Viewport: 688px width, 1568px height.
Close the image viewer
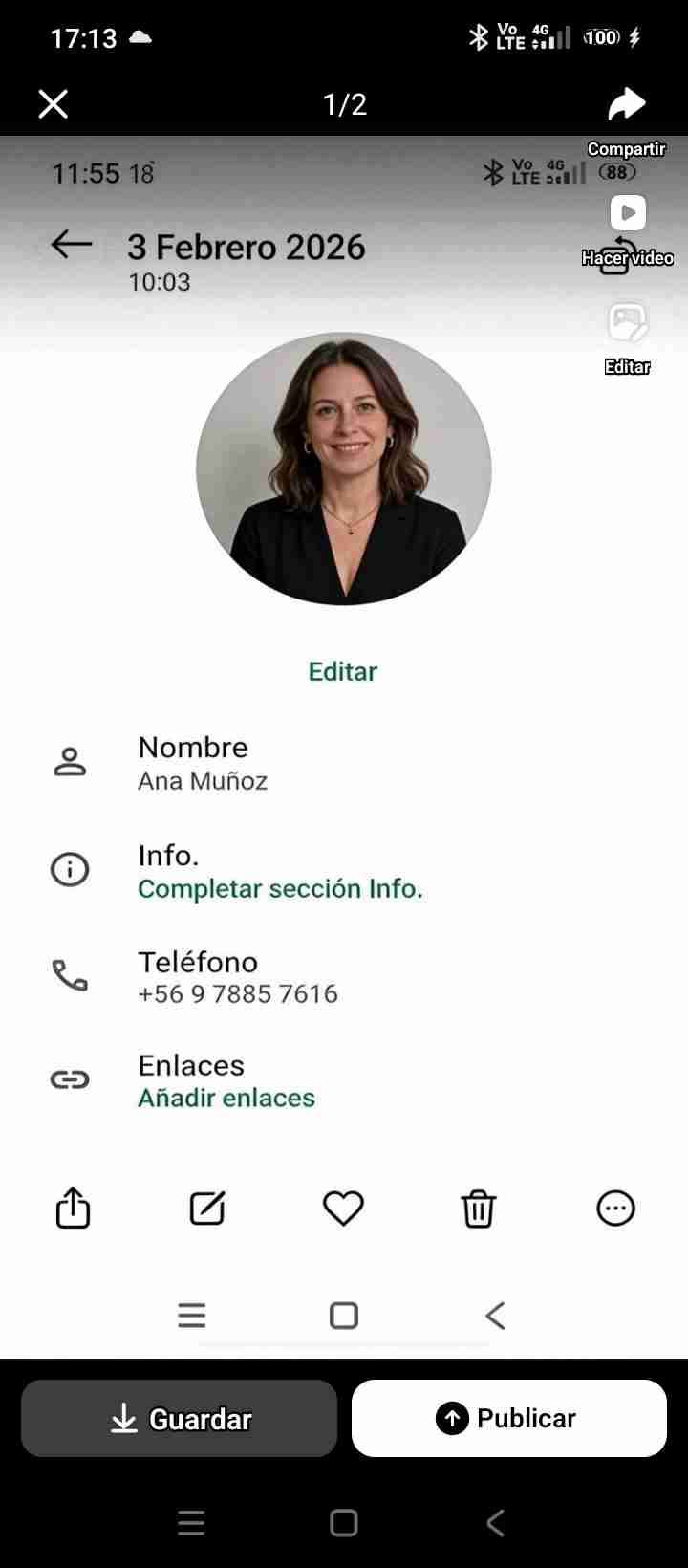click(54, 103)
